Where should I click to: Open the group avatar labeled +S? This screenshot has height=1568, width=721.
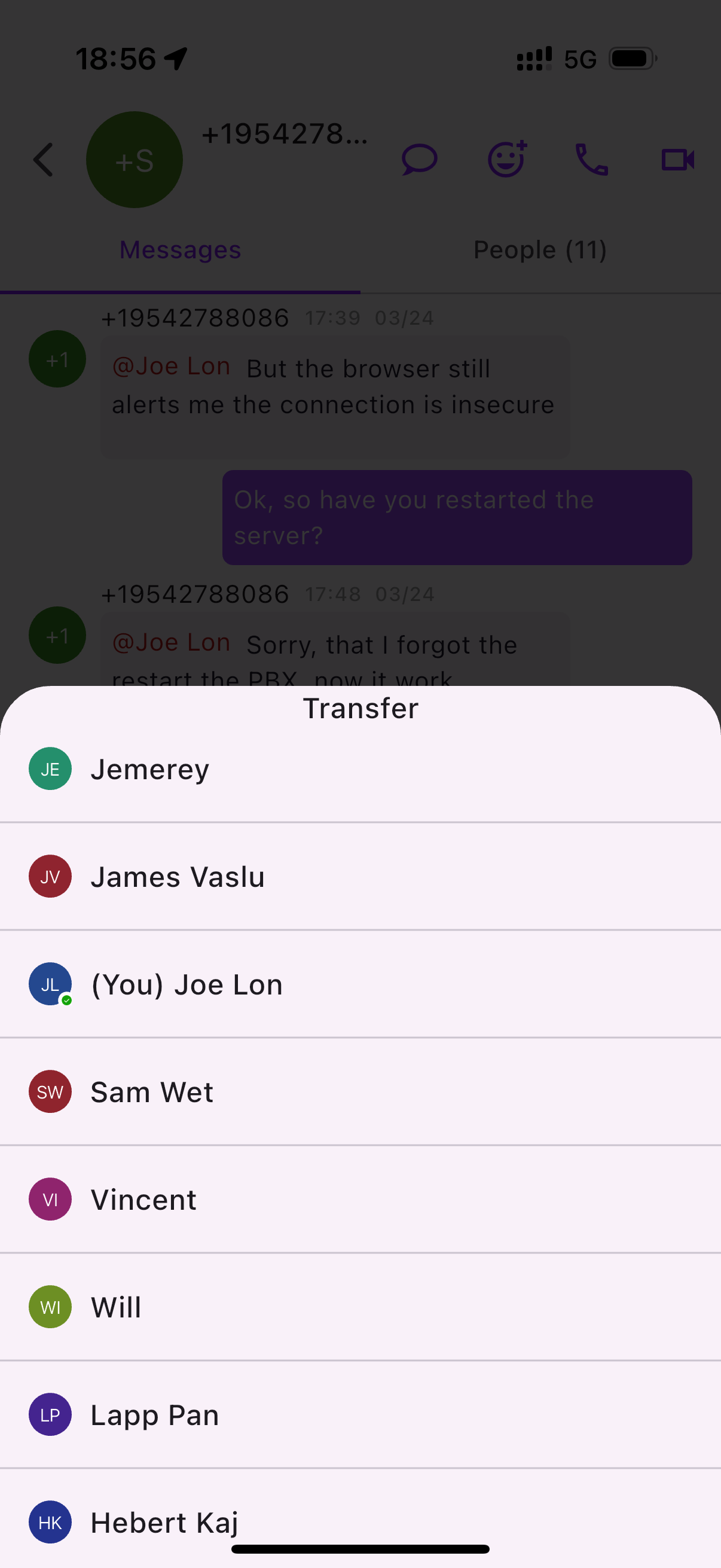(x=134, y=160)
